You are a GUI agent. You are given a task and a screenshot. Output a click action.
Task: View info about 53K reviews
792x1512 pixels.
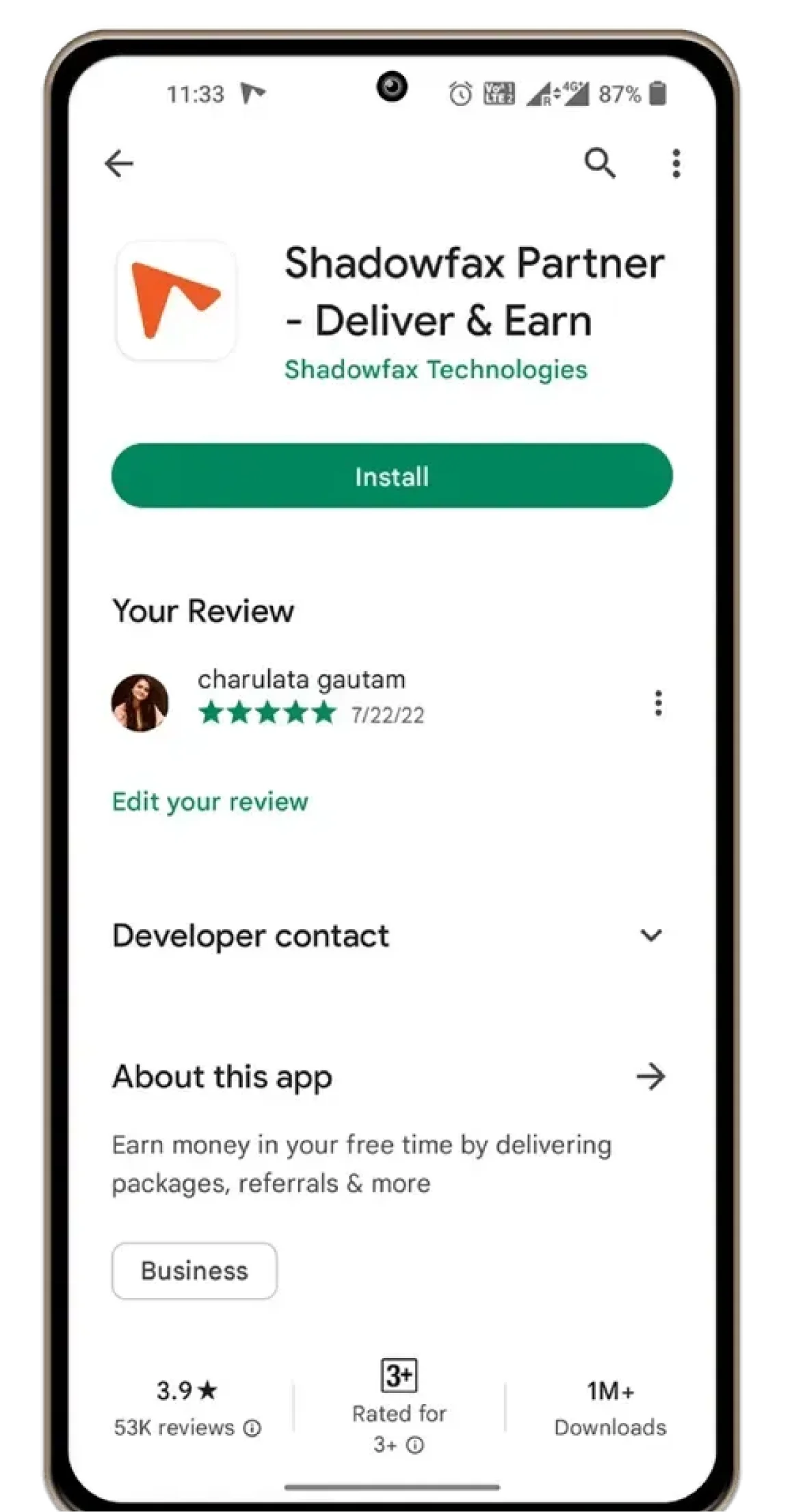(252, 1428)
